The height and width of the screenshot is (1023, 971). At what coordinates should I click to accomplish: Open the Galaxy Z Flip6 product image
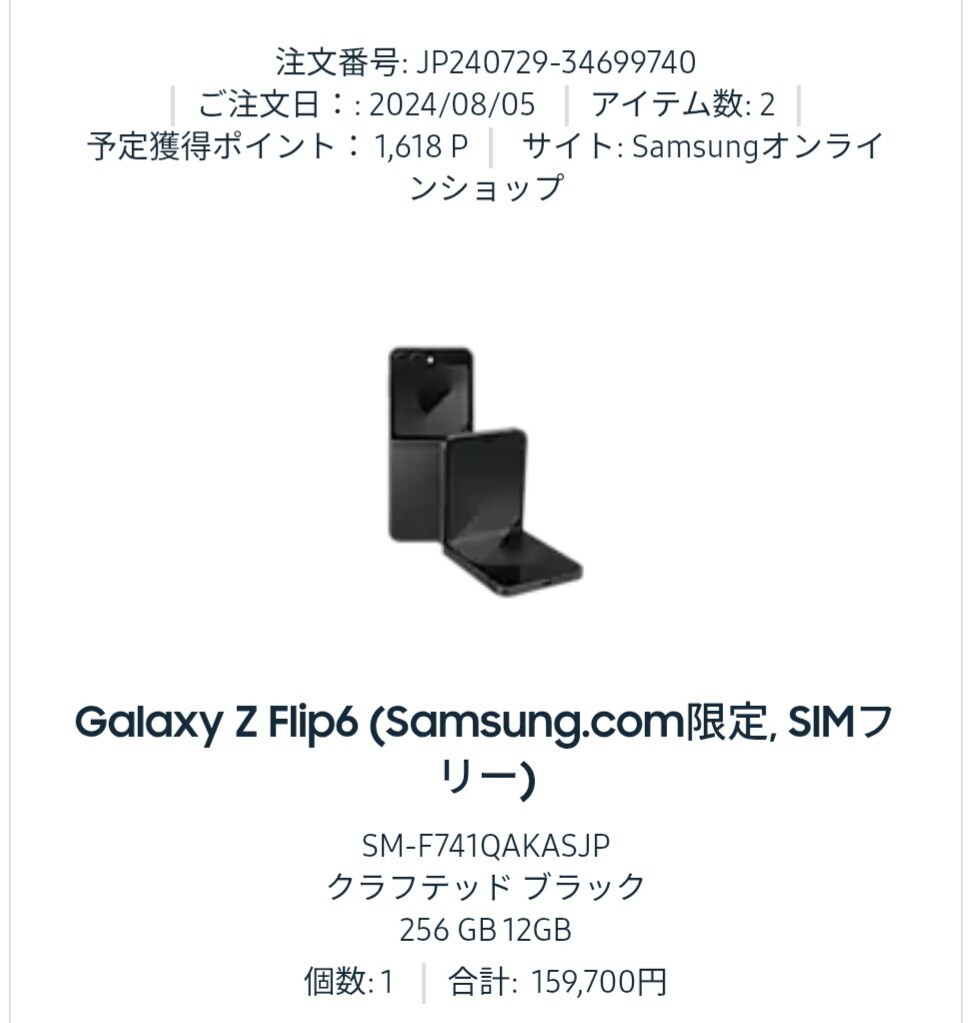click(485, 471)
